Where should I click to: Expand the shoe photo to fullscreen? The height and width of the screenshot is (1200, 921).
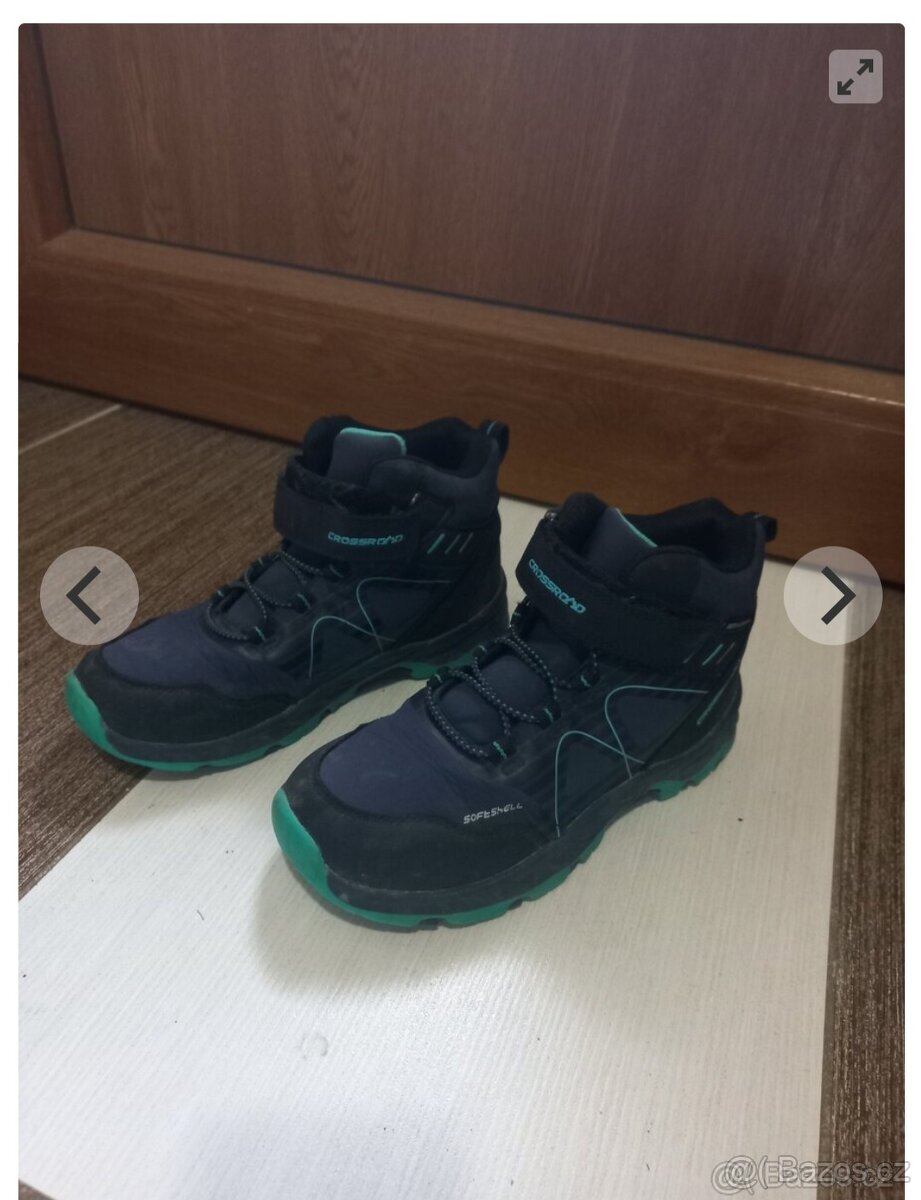point(855,76)
